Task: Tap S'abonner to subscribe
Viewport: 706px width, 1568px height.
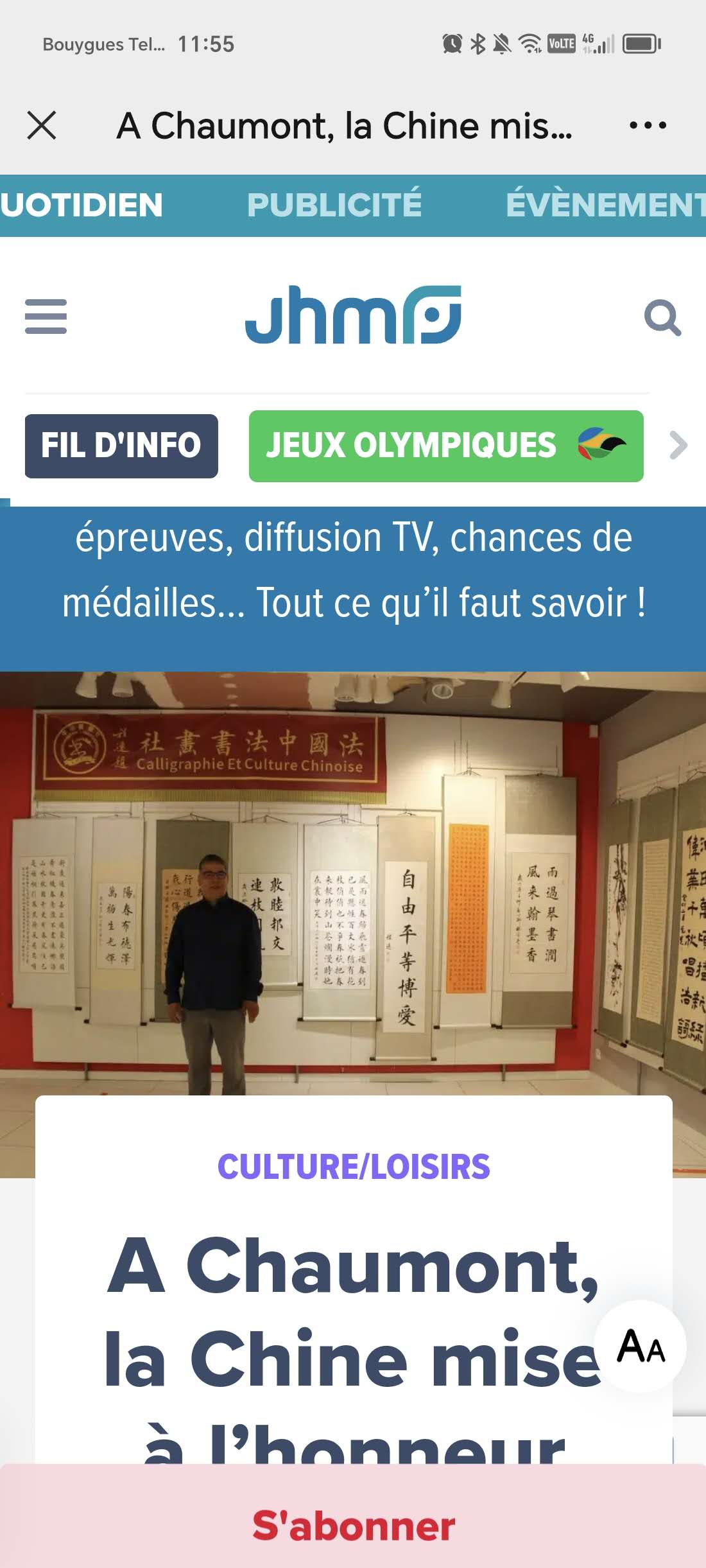Action: point(353,1526)
